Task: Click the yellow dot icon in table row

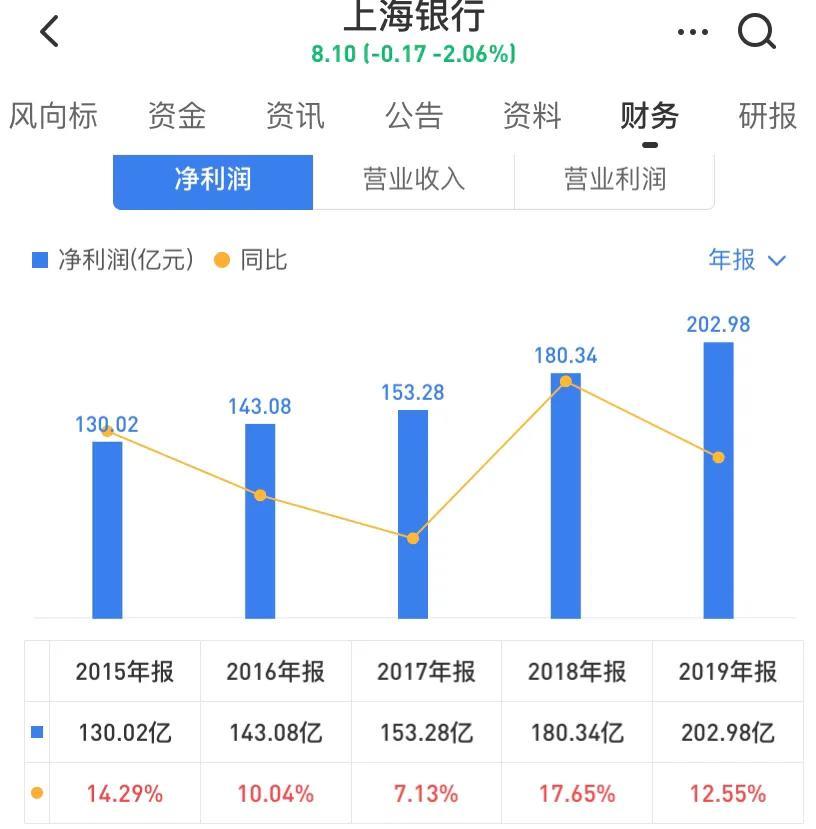Action: pyautogui.click(x=36, y=792)
